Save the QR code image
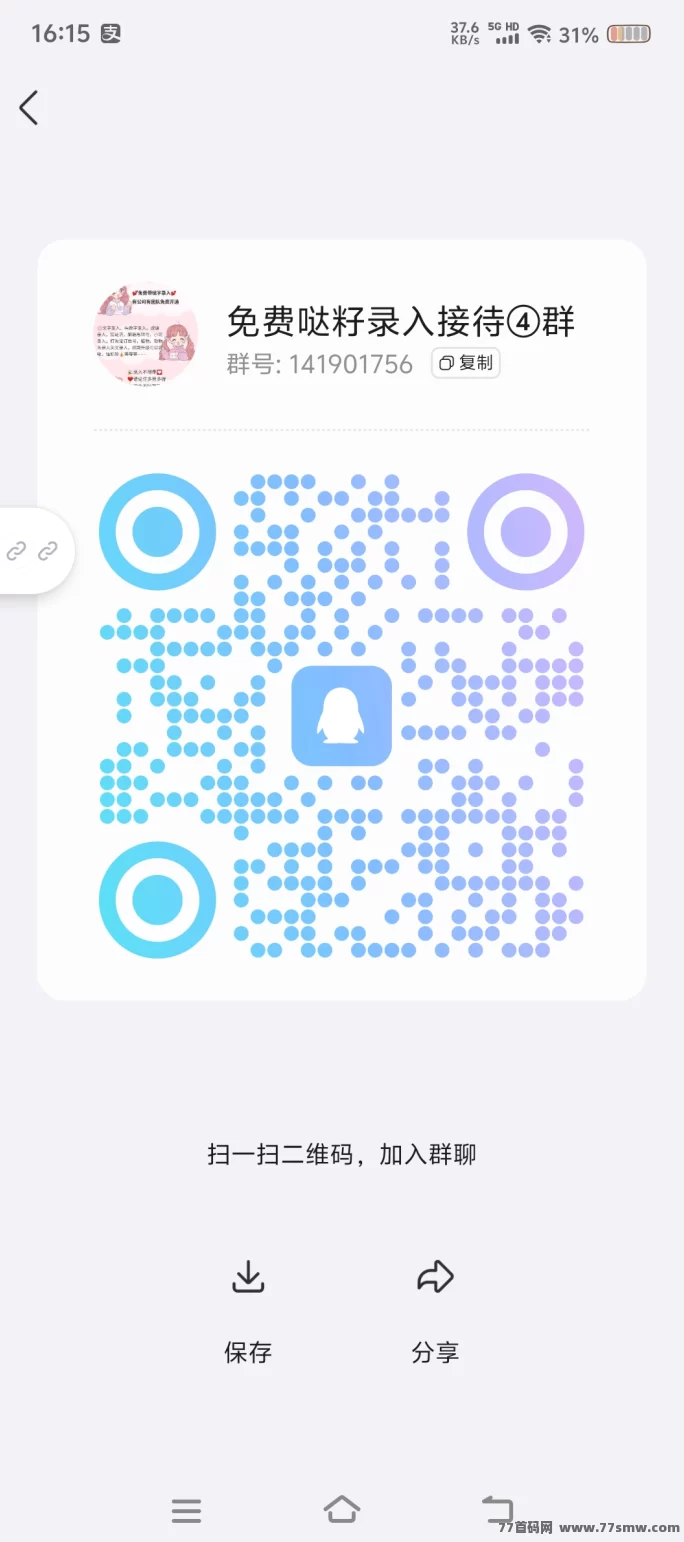 pyautogui.click(x=247, y=1309)
